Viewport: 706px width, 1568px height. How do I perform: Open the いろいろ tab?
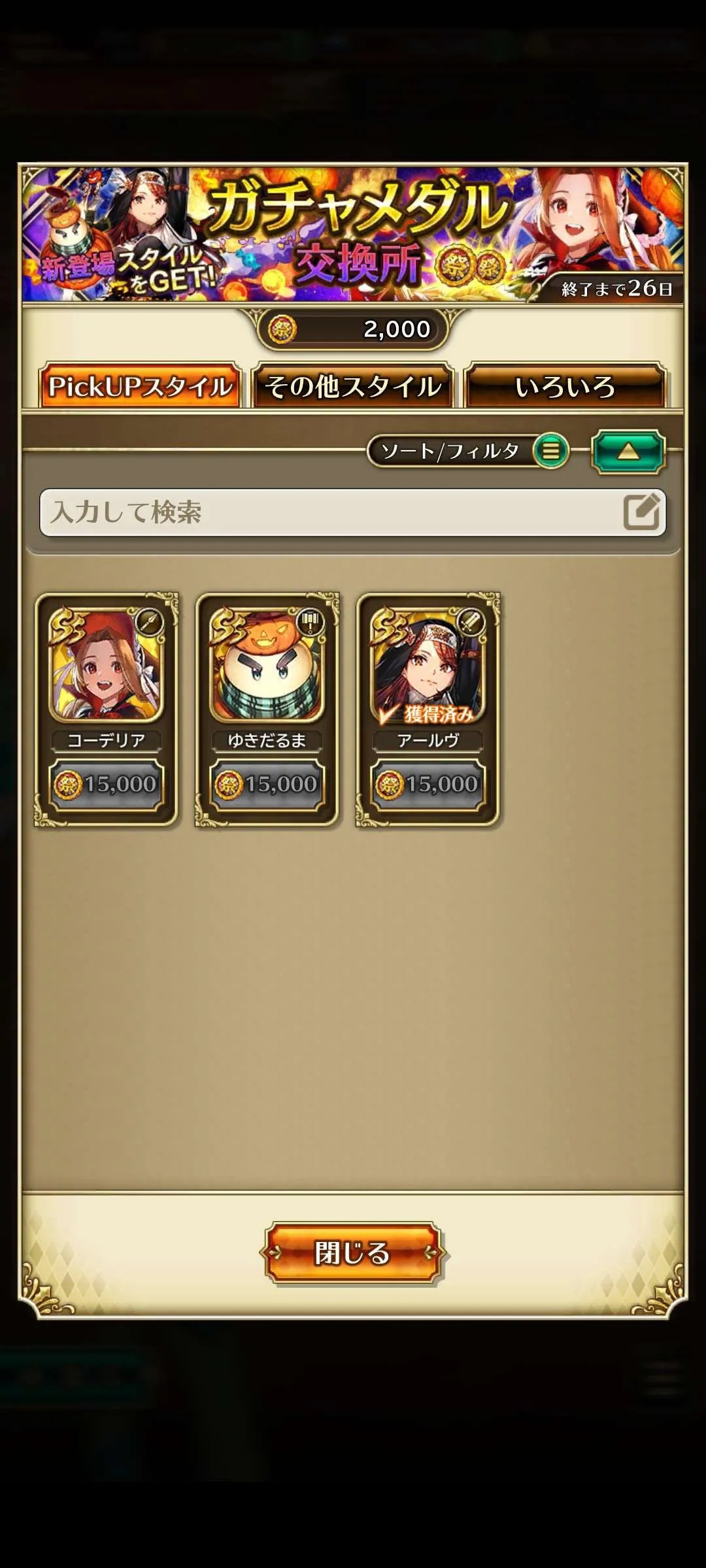(565, 387)
